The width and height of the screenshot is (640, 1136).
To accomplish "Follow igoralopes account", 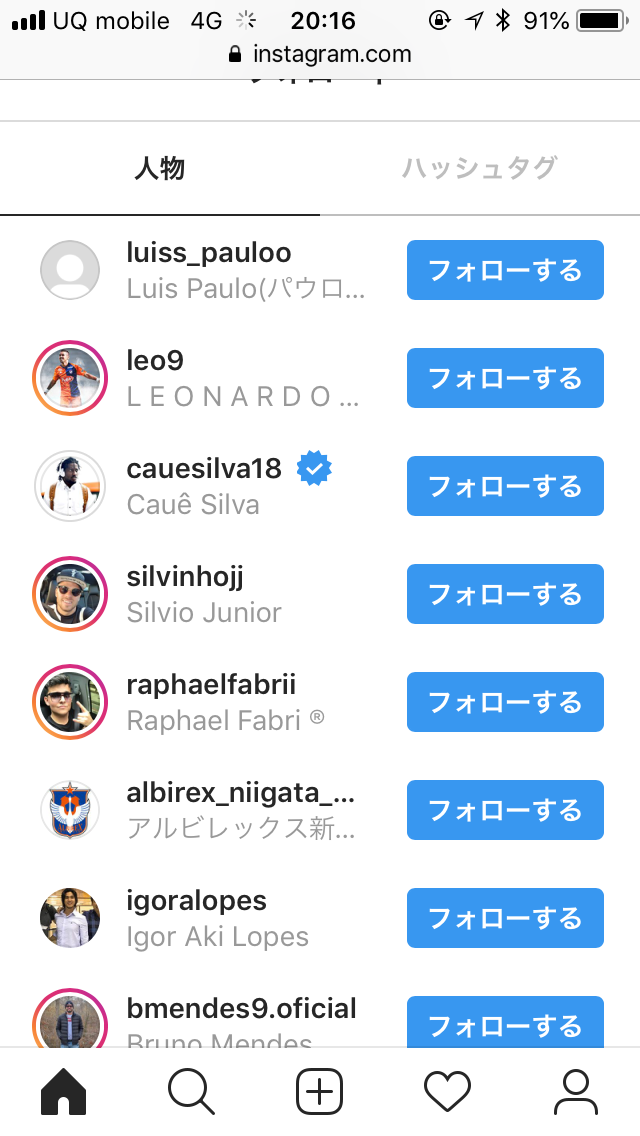I will [505, 918].
